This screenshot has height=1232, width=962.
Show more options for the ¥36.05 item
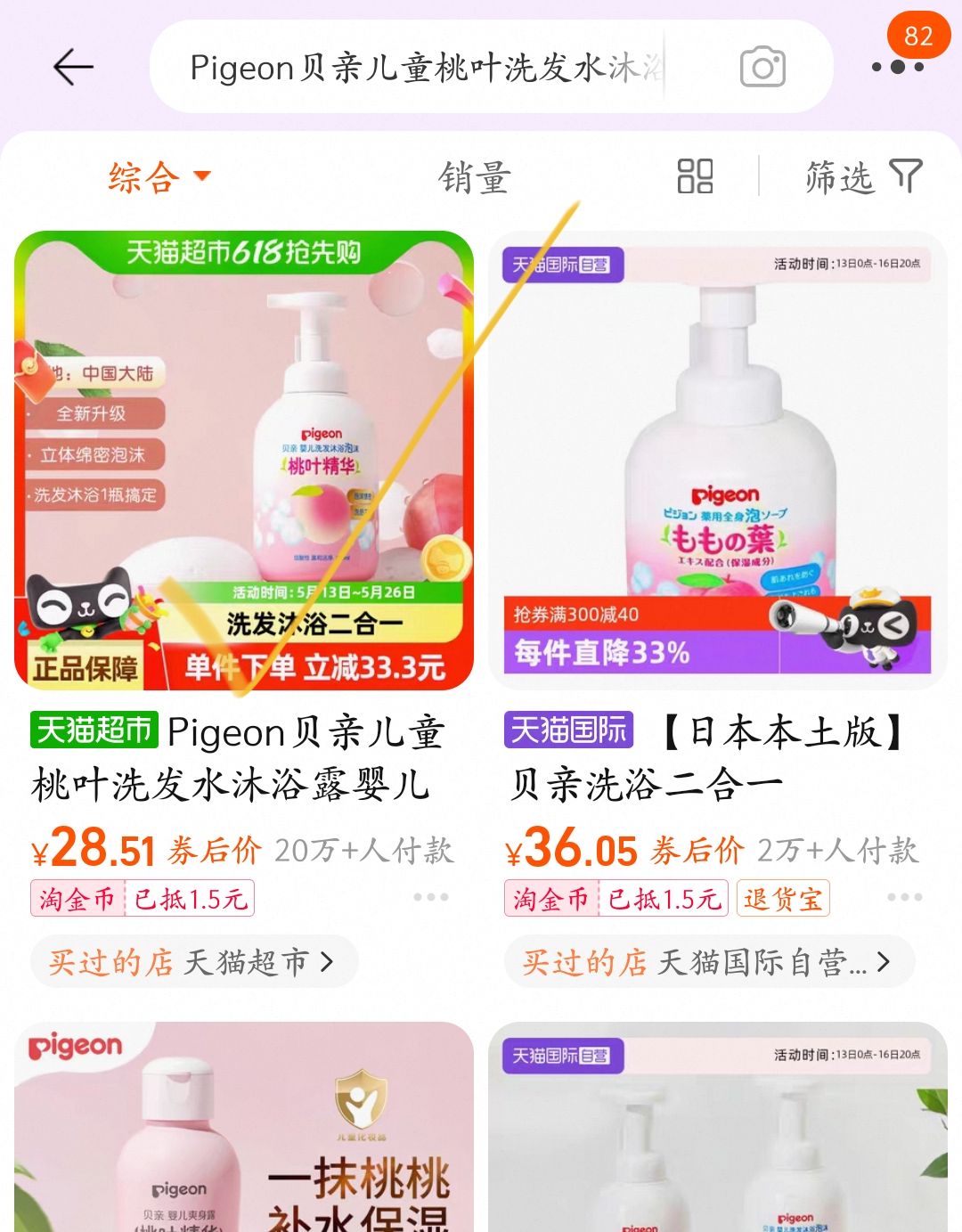(905, 897)
